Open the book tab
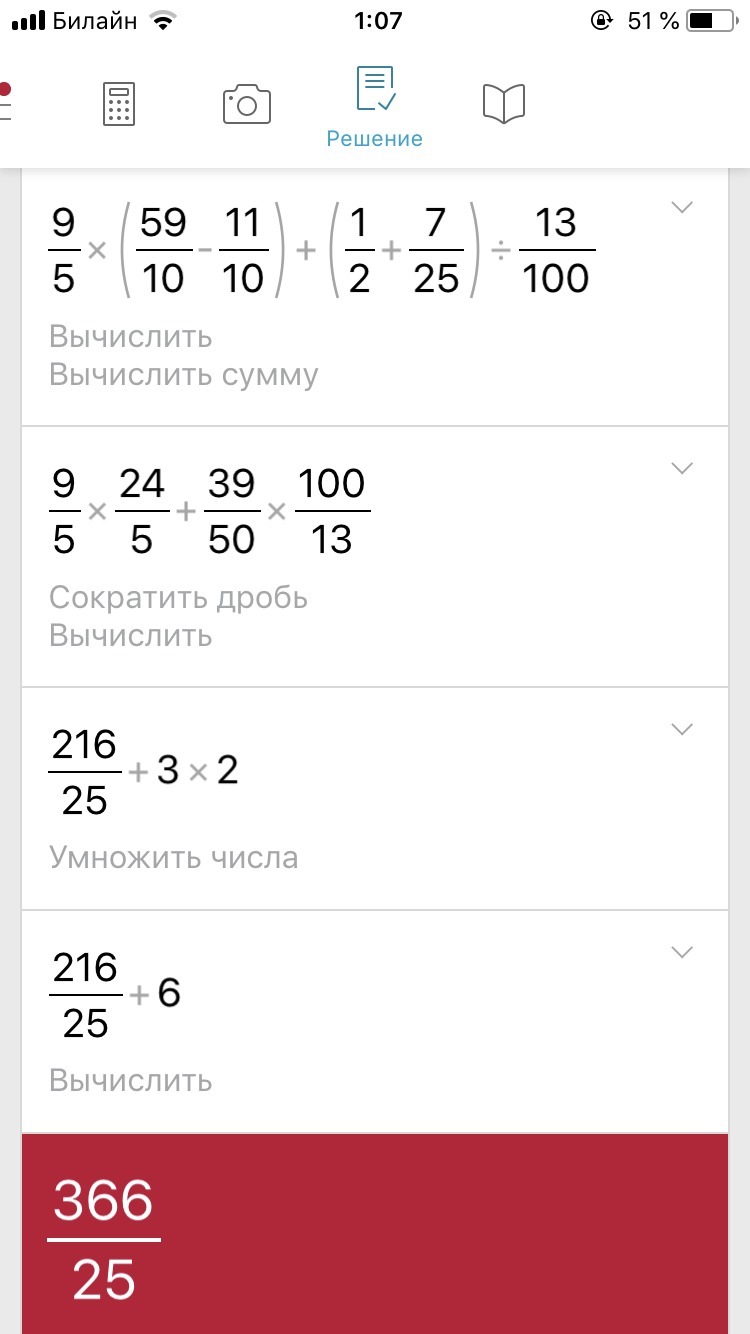This screenshot has height=1334, width=750. pos(504,104)
